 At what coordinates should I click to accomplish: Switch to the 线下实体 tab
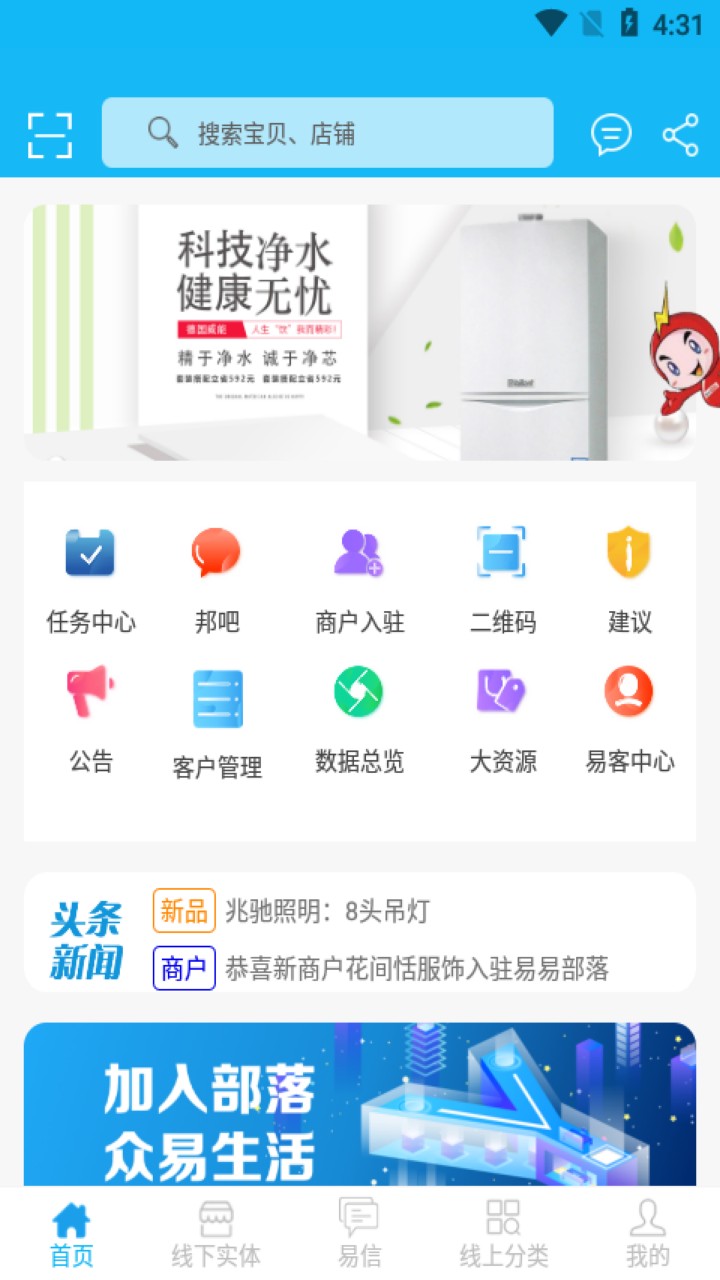pos(216,1234)
